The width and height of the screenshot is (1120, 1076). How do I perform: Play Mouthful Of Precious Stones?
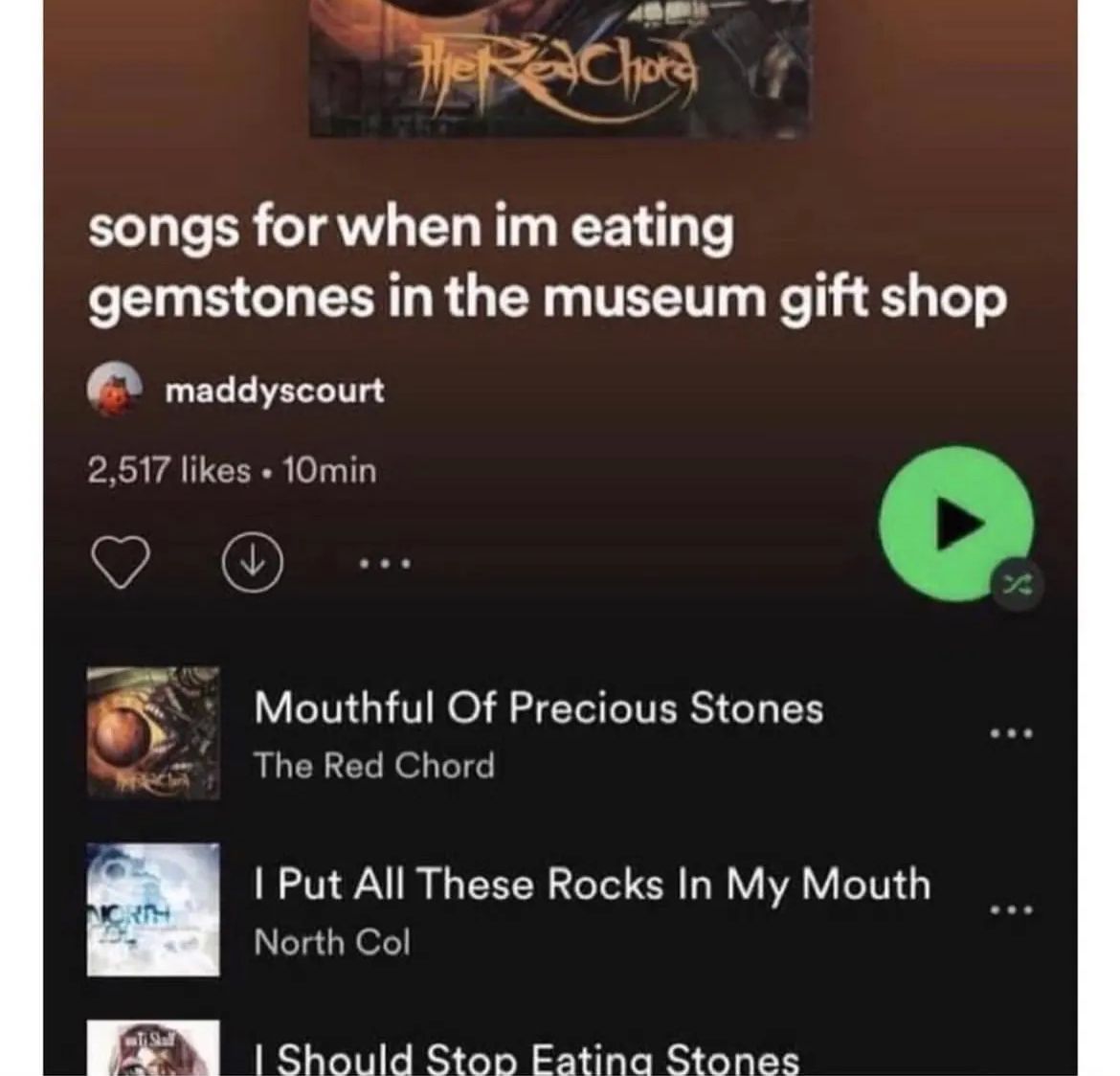click(538, 709)
